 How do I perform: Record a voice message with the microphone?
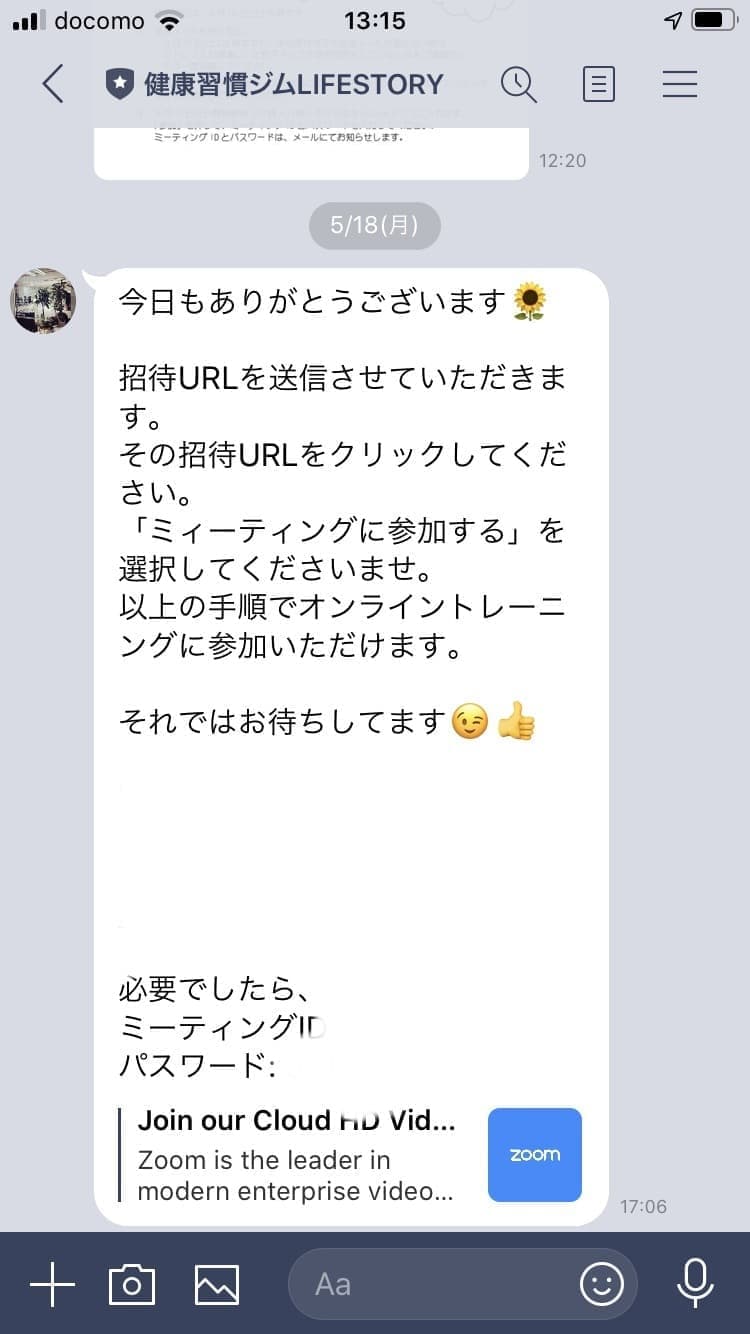694,1284
